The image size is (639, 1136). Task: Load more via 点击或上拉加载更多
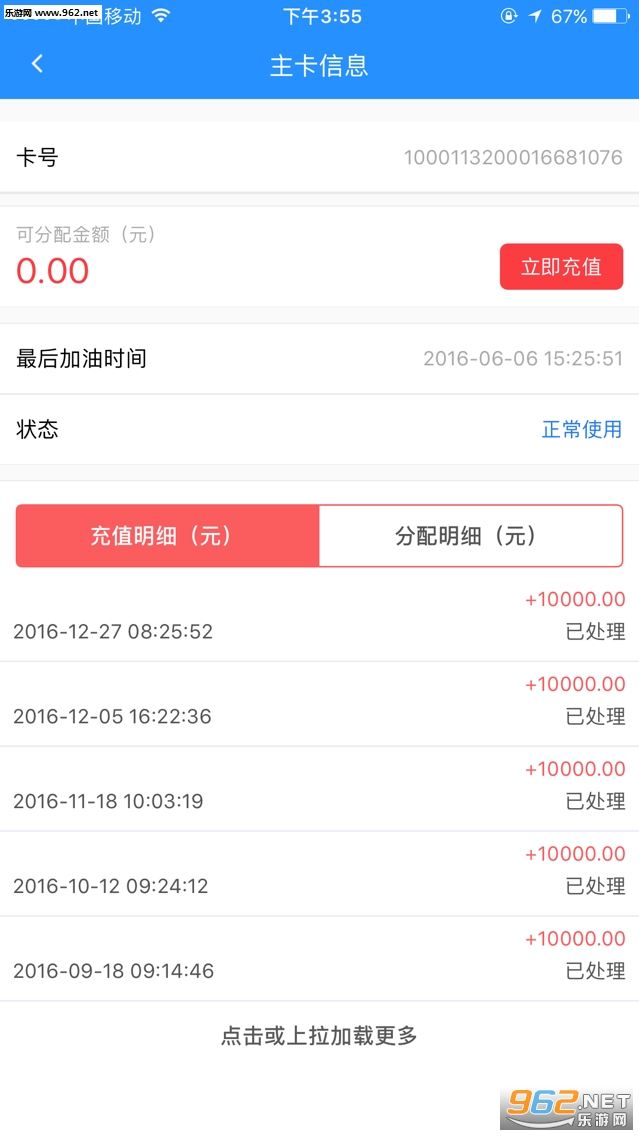click(319, 1036)
